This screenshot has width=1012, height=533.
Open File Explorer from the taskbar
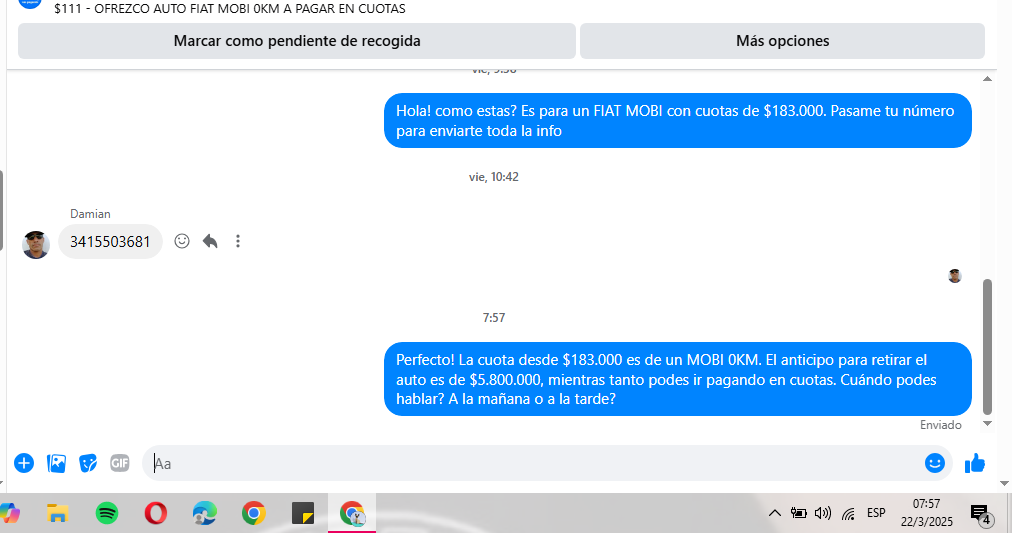pos(58,514)
